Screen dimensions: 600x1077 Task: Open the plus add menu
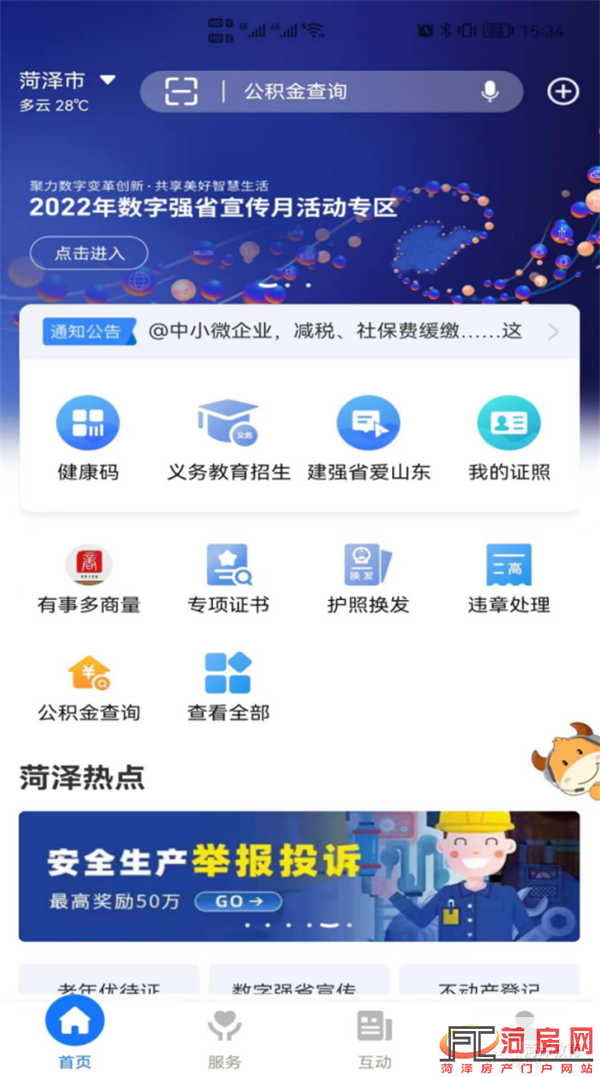point(563,92)
